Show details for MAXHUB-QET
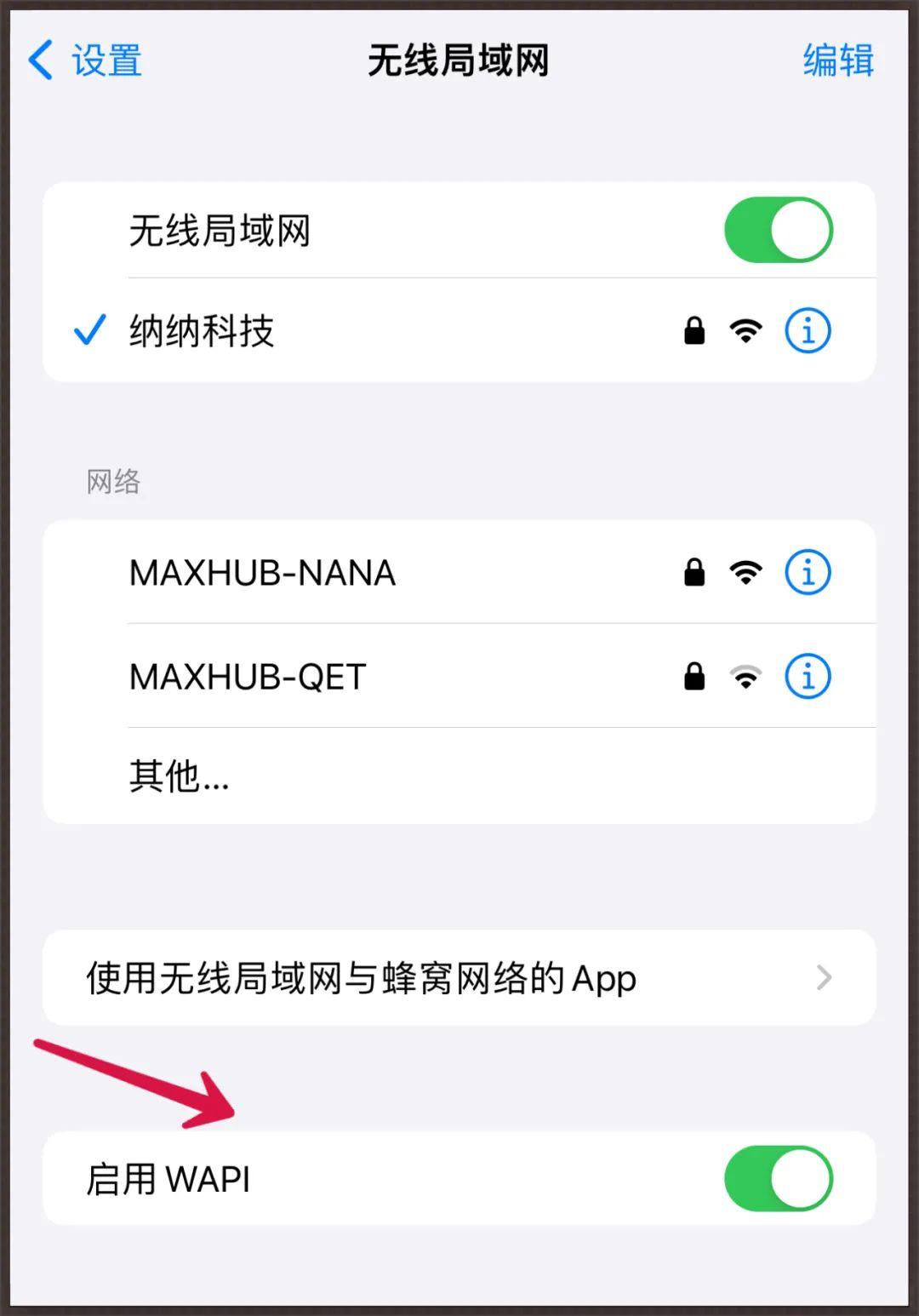 click(x=807, y=677)
